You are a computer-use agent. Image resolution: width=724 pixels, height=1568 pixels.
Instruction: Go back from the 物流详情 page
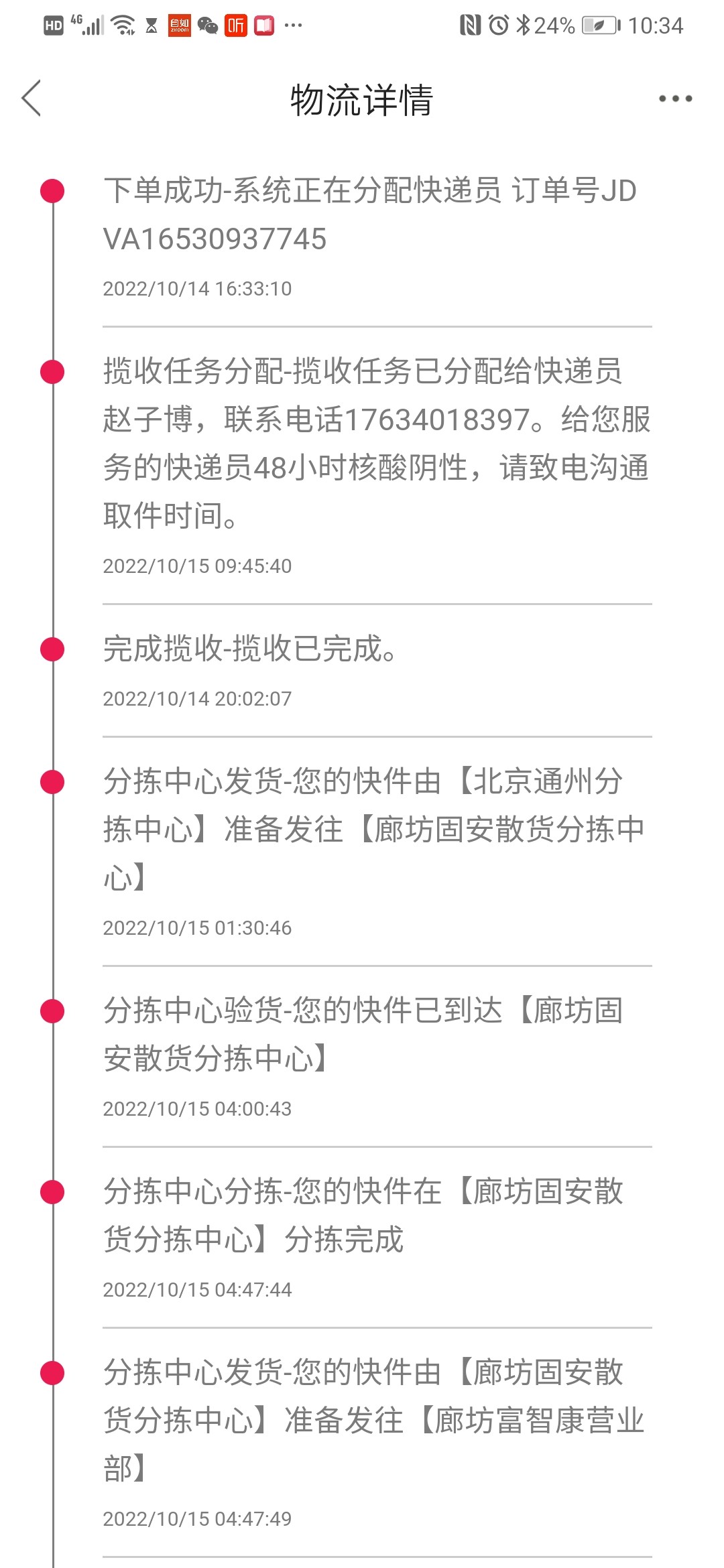click(x=32, y=99)
